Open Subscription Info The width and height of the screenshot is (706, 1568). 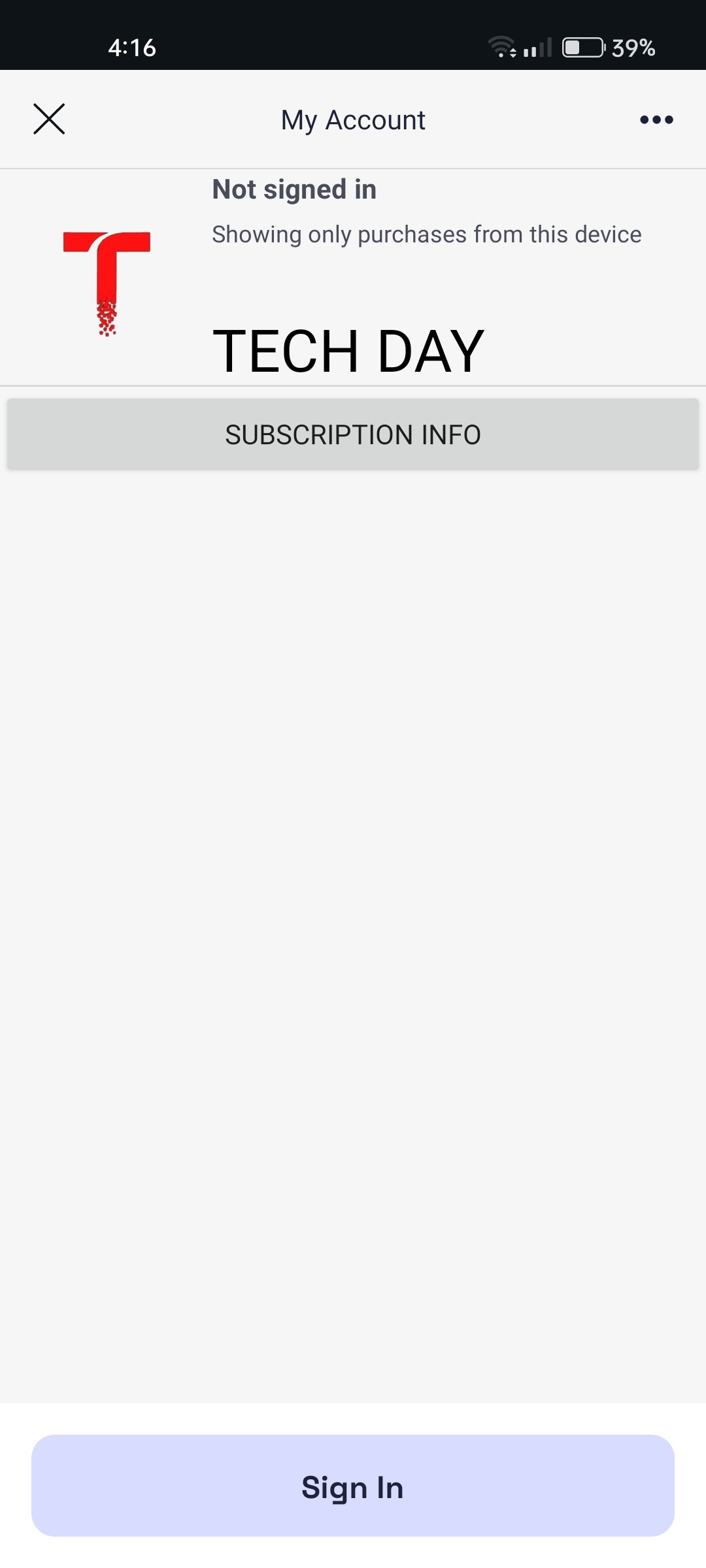(x=353, y=434)
